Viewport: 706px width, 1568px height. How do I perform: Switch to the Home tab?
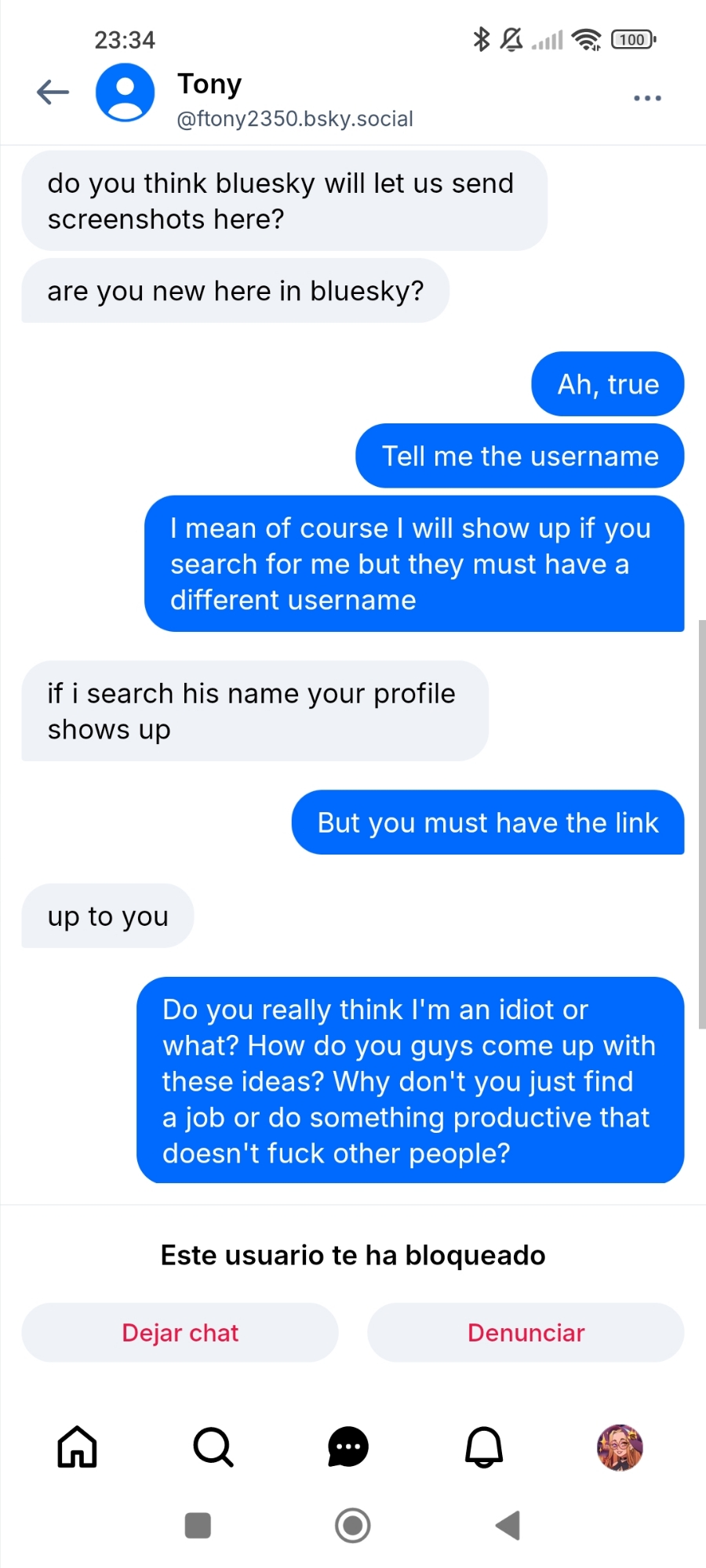tap(77, 1446)
